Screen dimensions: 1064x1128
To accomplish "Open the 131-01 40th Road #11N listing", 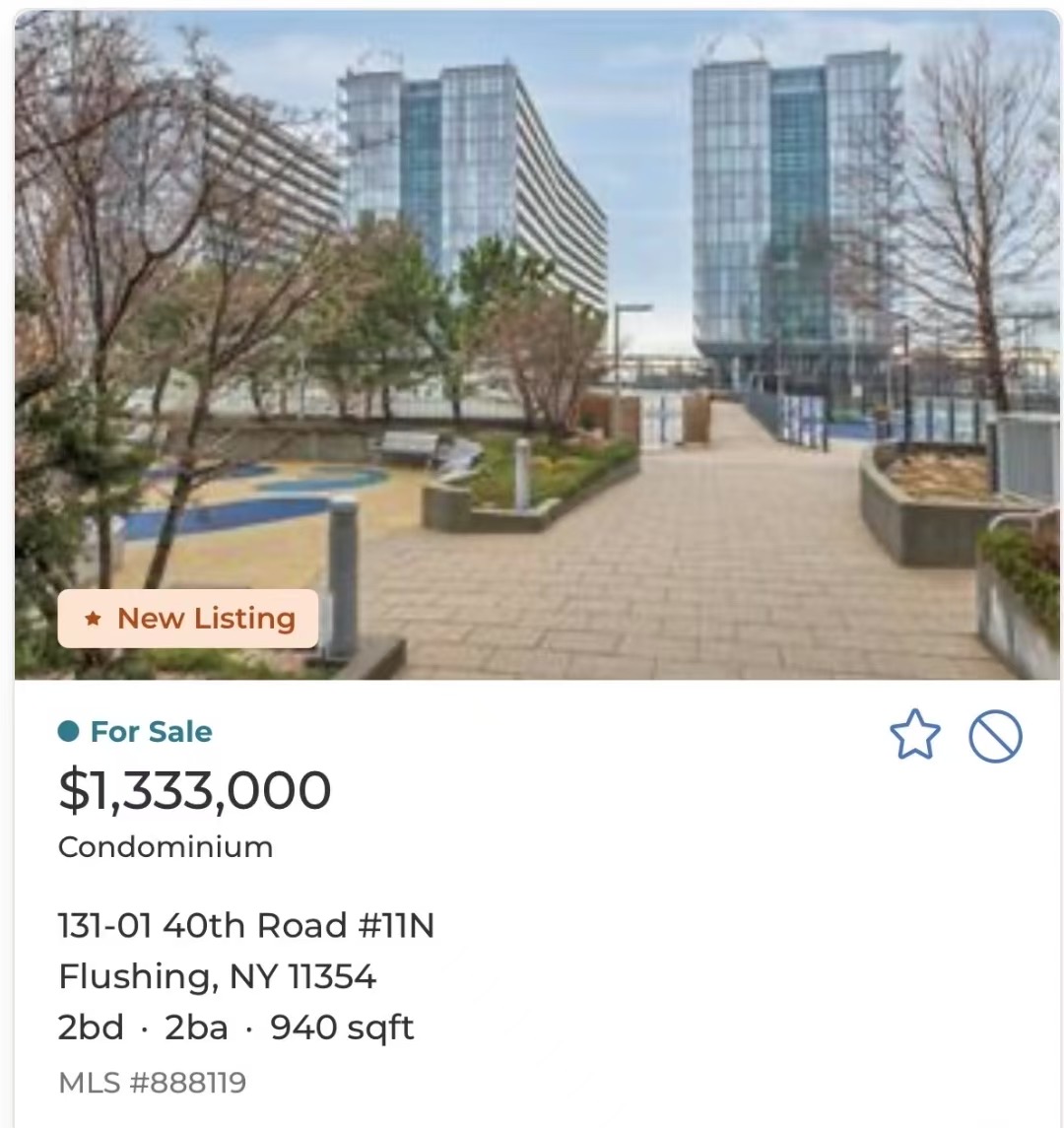I will point(246,926).
